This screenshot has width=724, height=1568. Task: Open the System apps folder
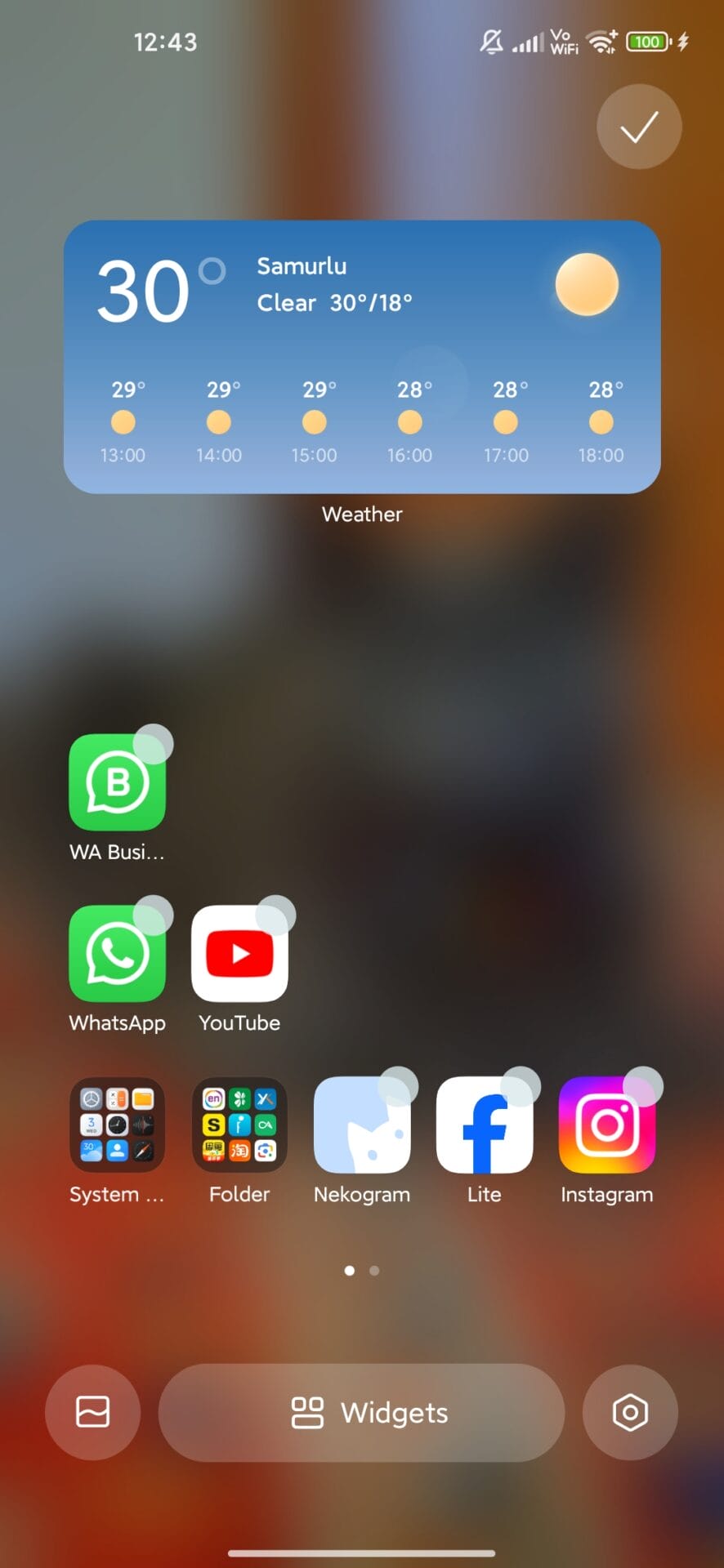(x=118, y=1125)
